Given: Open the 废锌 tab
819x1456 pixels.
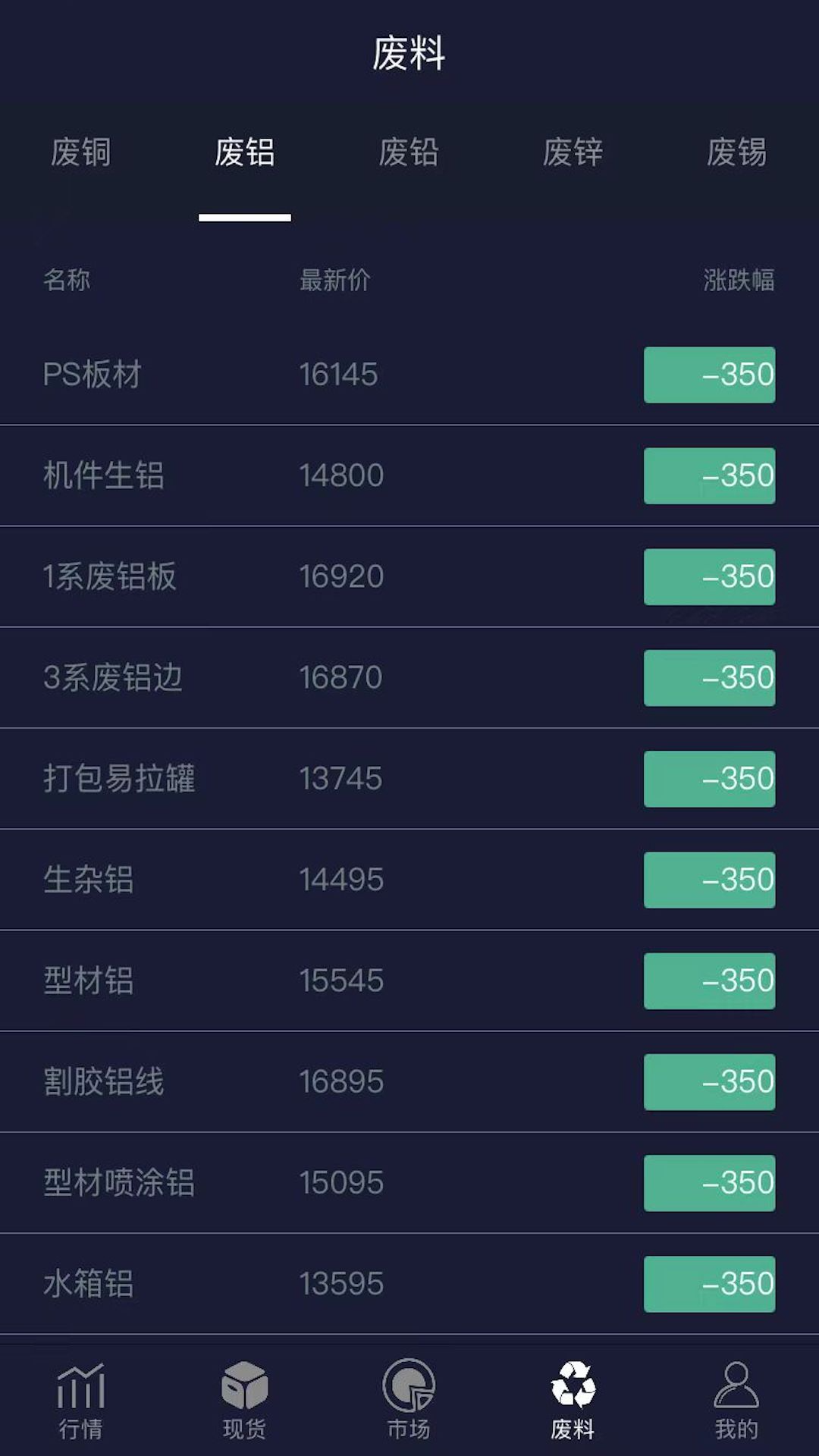Looking at the screenshot, I should point(573,152).
